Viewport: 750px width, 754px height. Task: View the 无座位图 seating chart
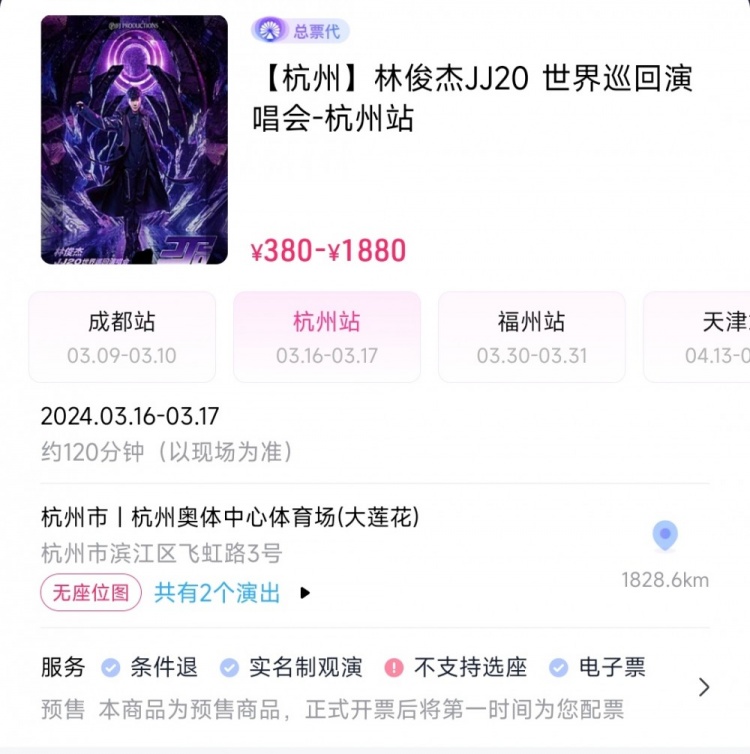[91, 593]
